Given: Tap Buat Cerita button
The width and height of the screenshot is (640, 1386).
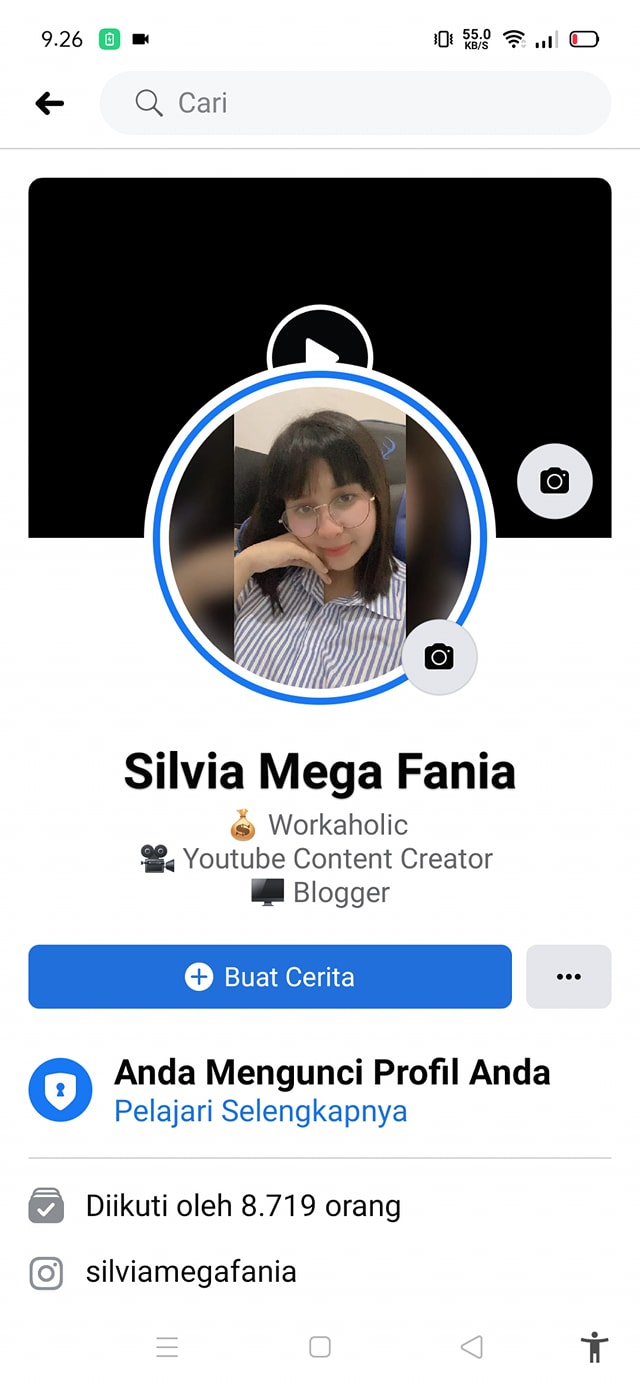Looking at the screenshot, I should coord(270,977).
